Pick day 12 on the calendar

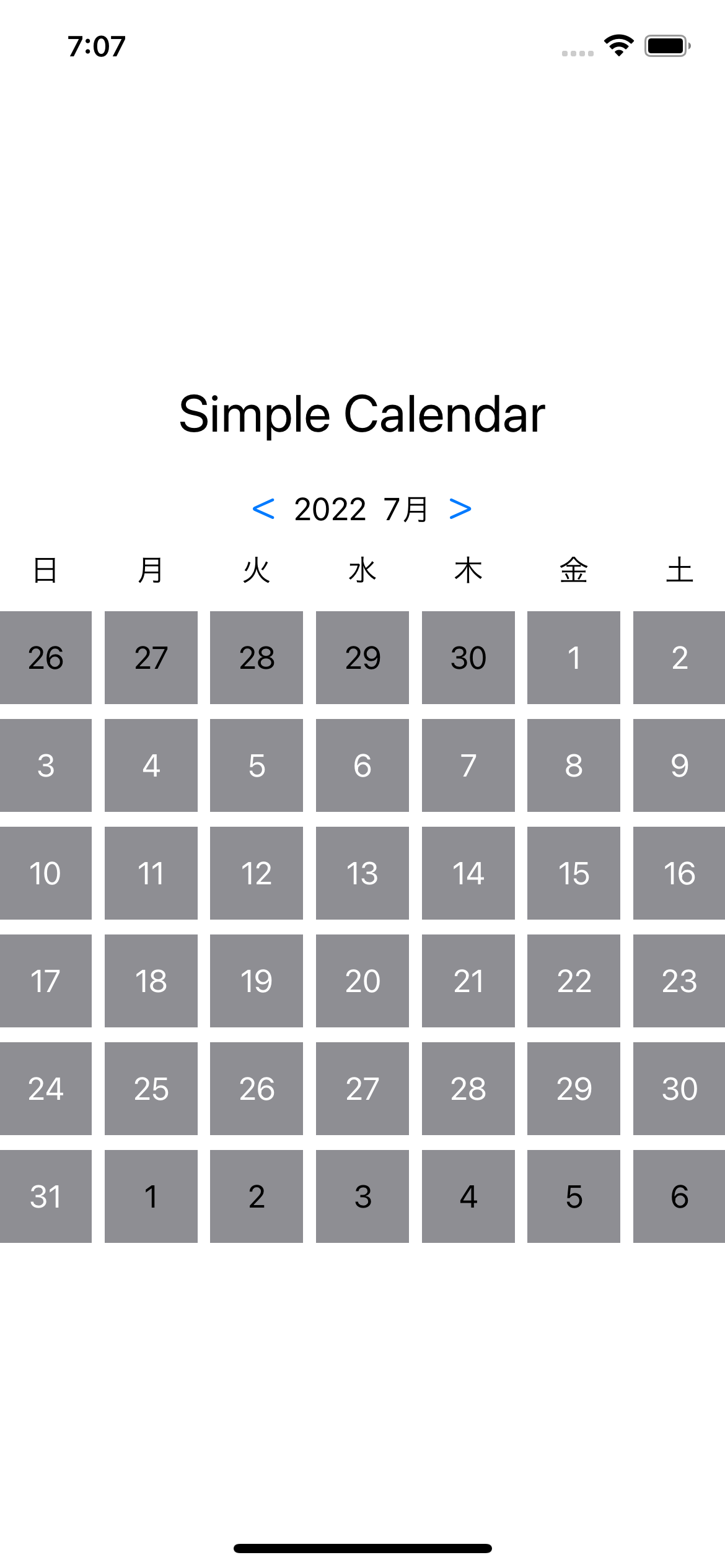click(257, 873)
